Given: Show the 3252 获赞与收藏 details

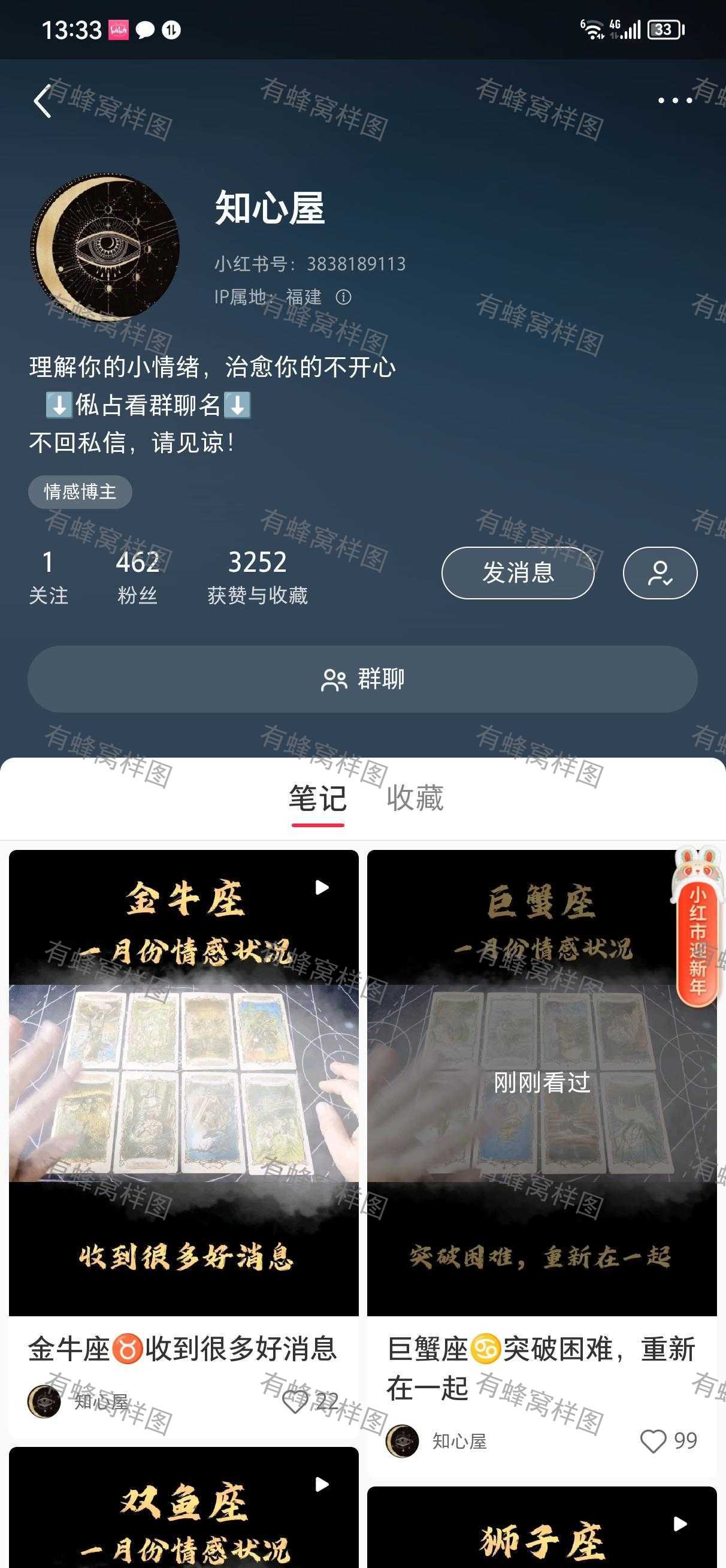Looking at the screenshot, I should [x=258, y=577].
